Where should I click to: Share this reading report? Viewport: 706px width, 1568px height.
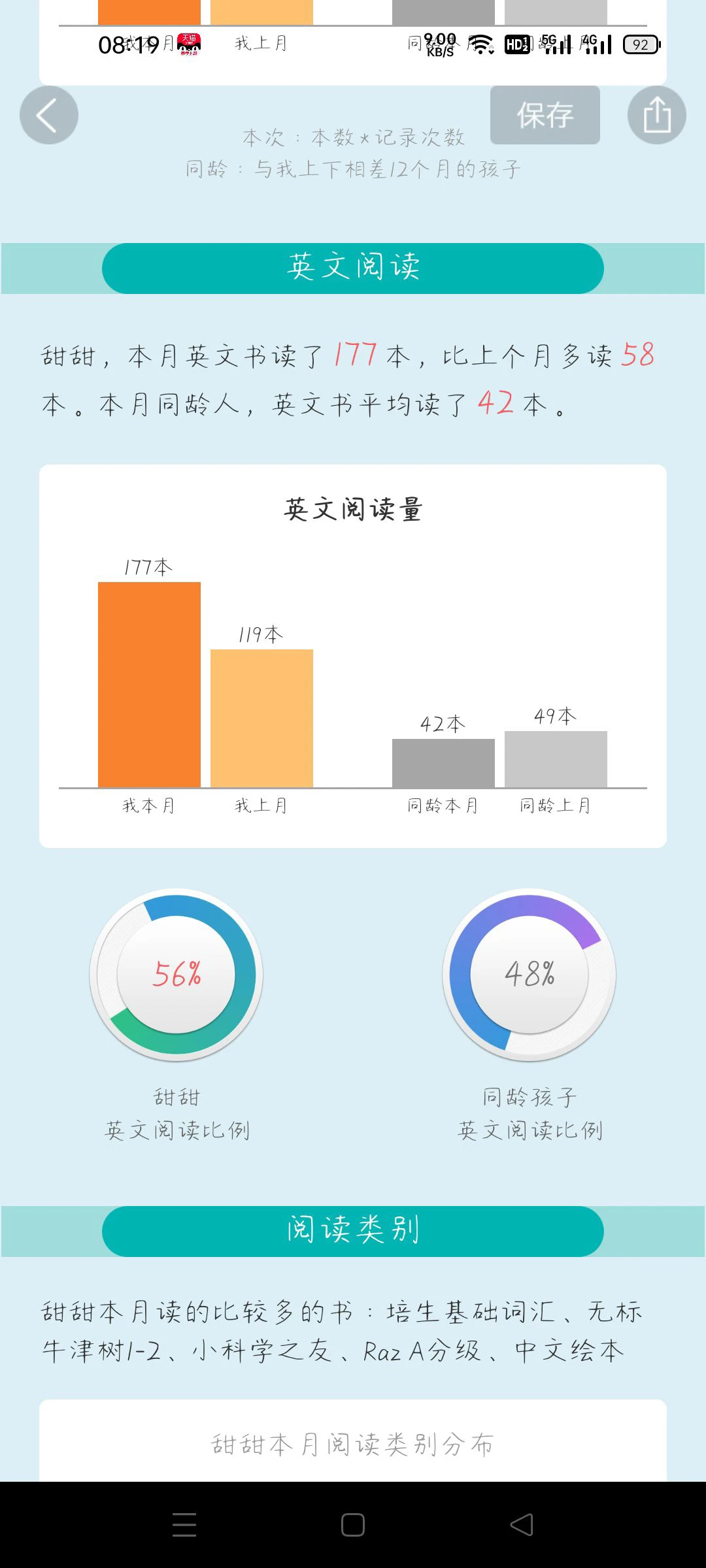656,116
